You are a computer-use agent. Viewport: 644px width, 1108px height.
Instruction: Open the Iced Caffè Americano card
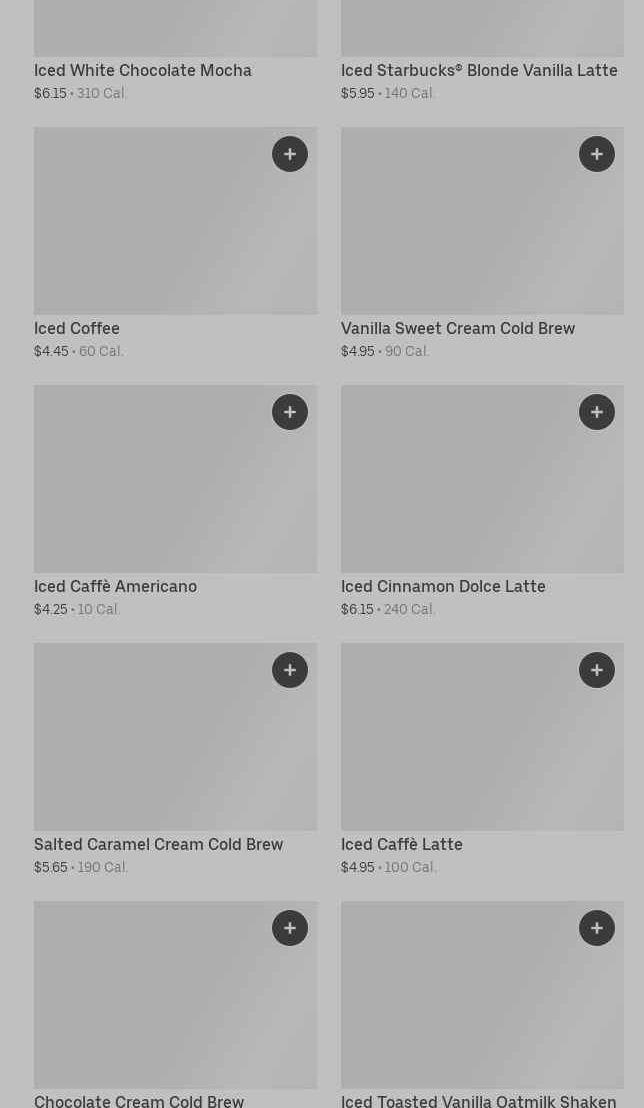[x=150, y=490]
